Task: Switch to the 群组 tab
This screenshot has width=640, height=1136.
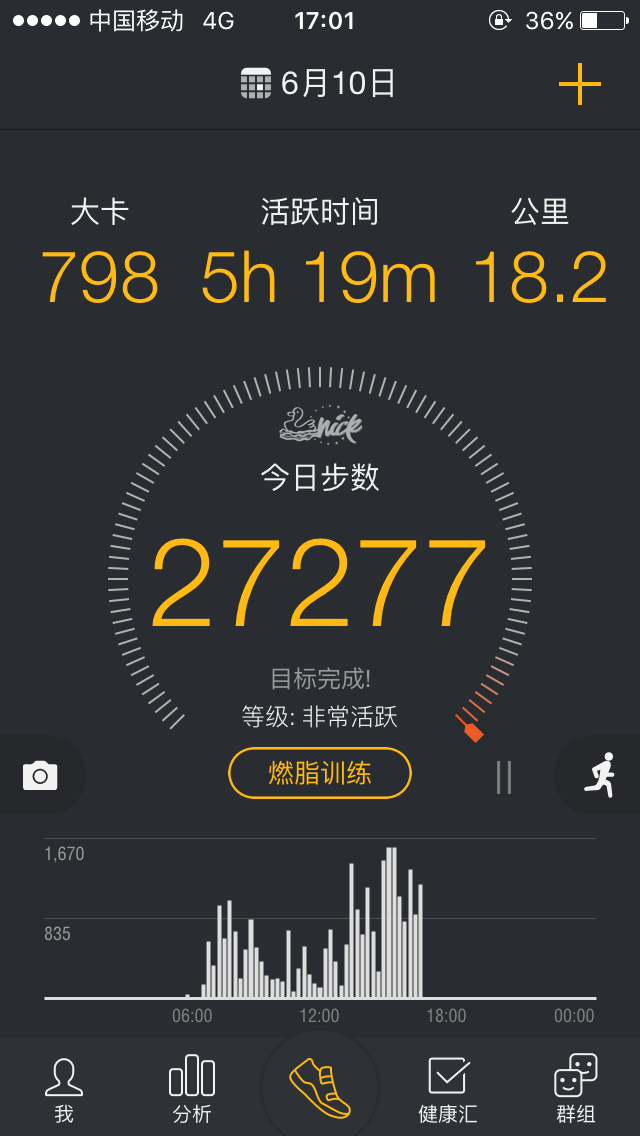Action: [575, 1089]
